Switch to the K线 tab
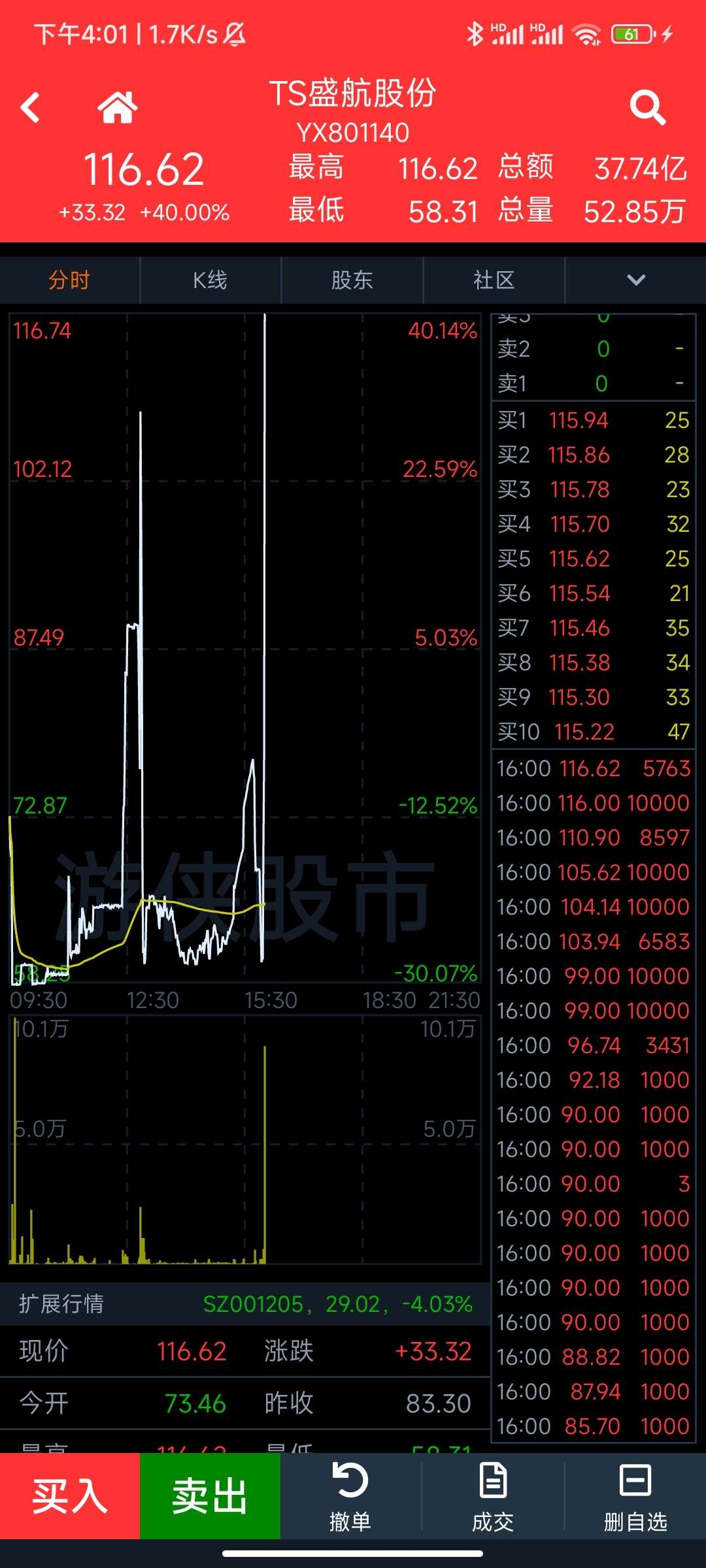706x1568 pixels. pos(210,280)
